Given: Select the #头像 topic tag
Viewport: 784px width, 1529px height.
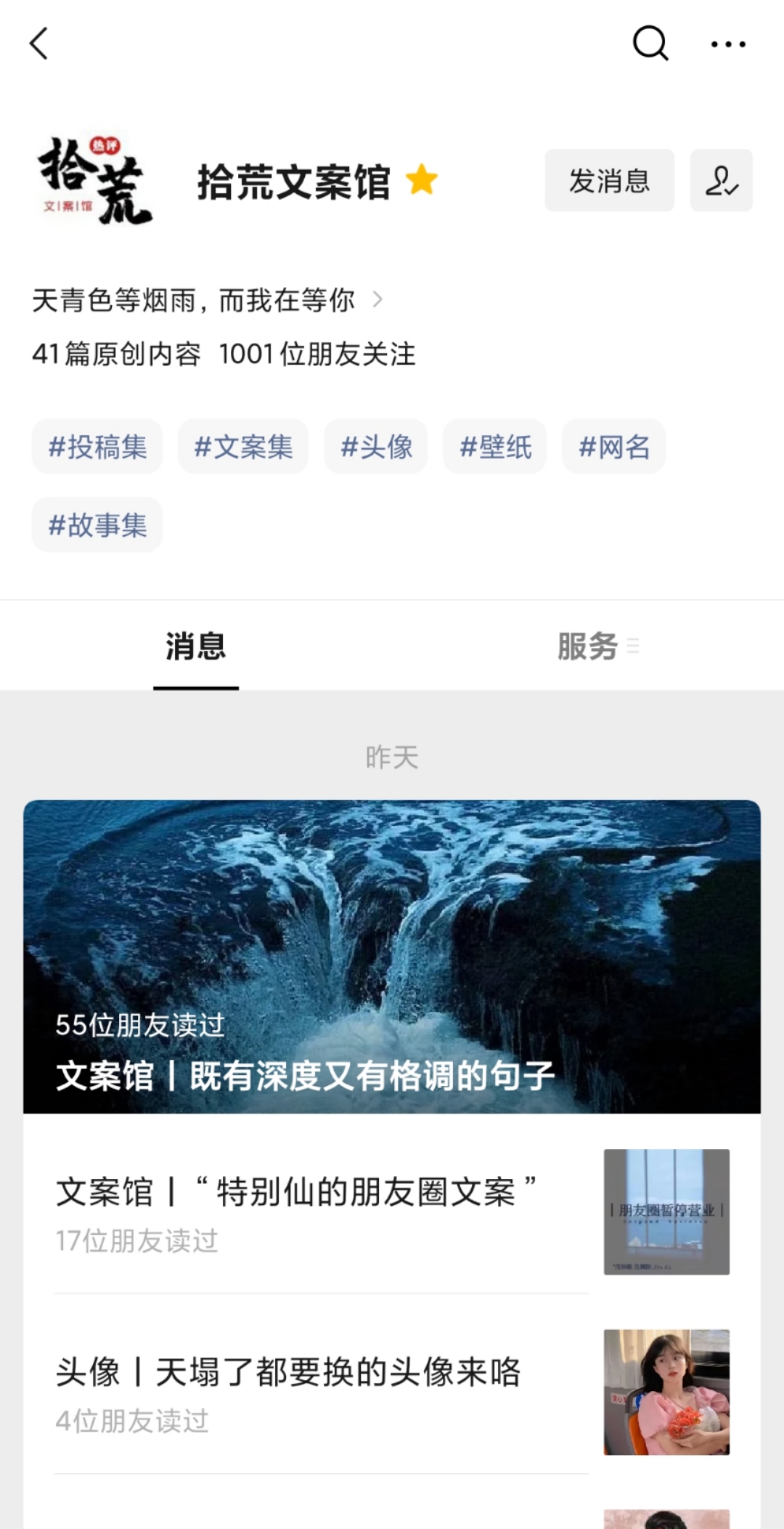Looking at the screenshot, I should (375, 447).
